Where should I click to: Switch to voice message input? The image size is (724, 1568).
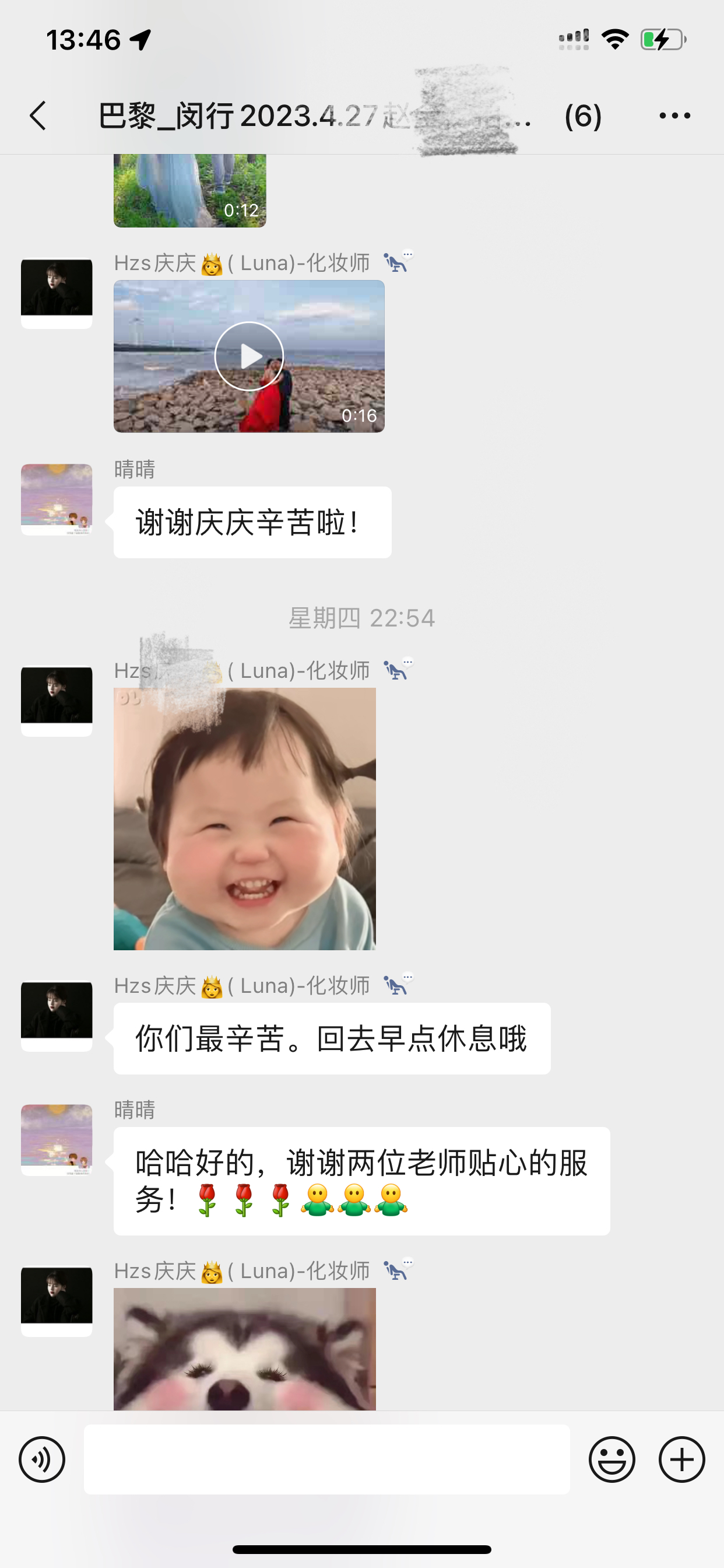pyautogui.click(x=42, y=1459)
